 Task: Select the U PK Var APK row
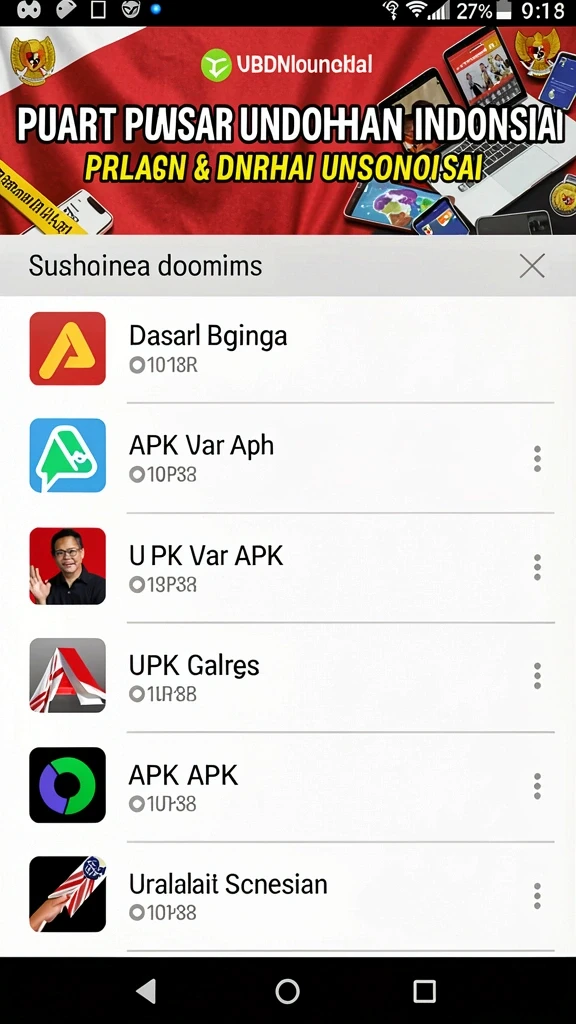[x=288, y=567]
